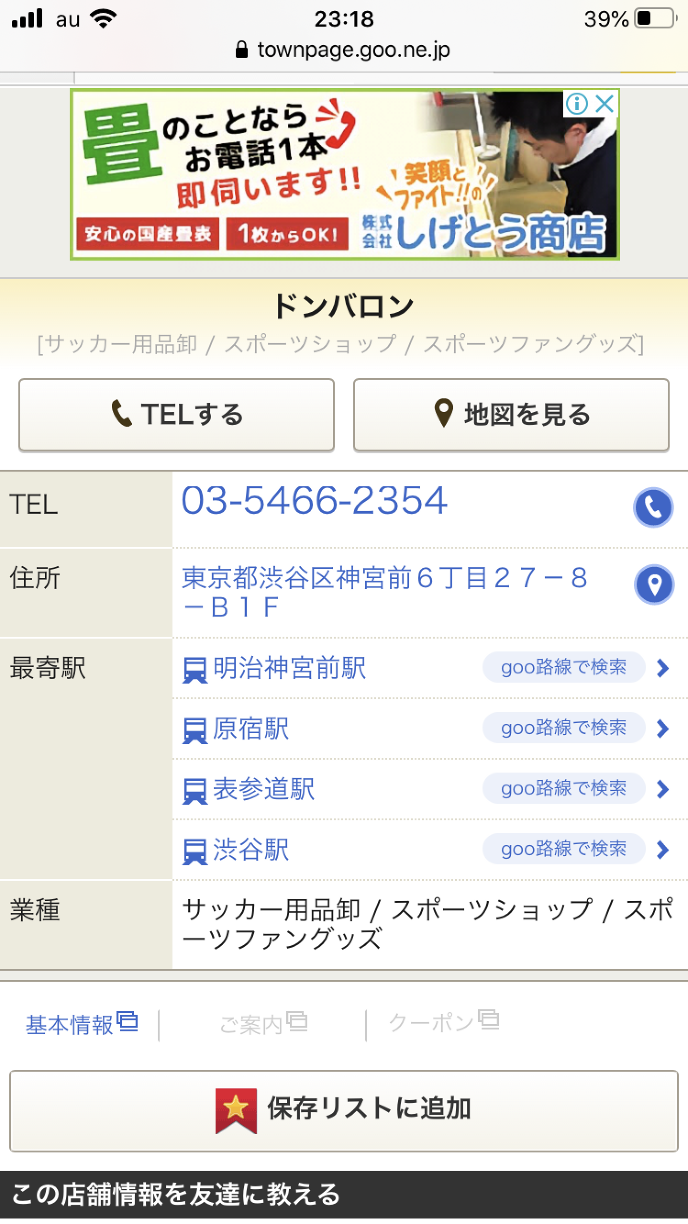Close the しげとう商店 ad banner
Viewport: 688px width, 1224px height.
(604, 104)
